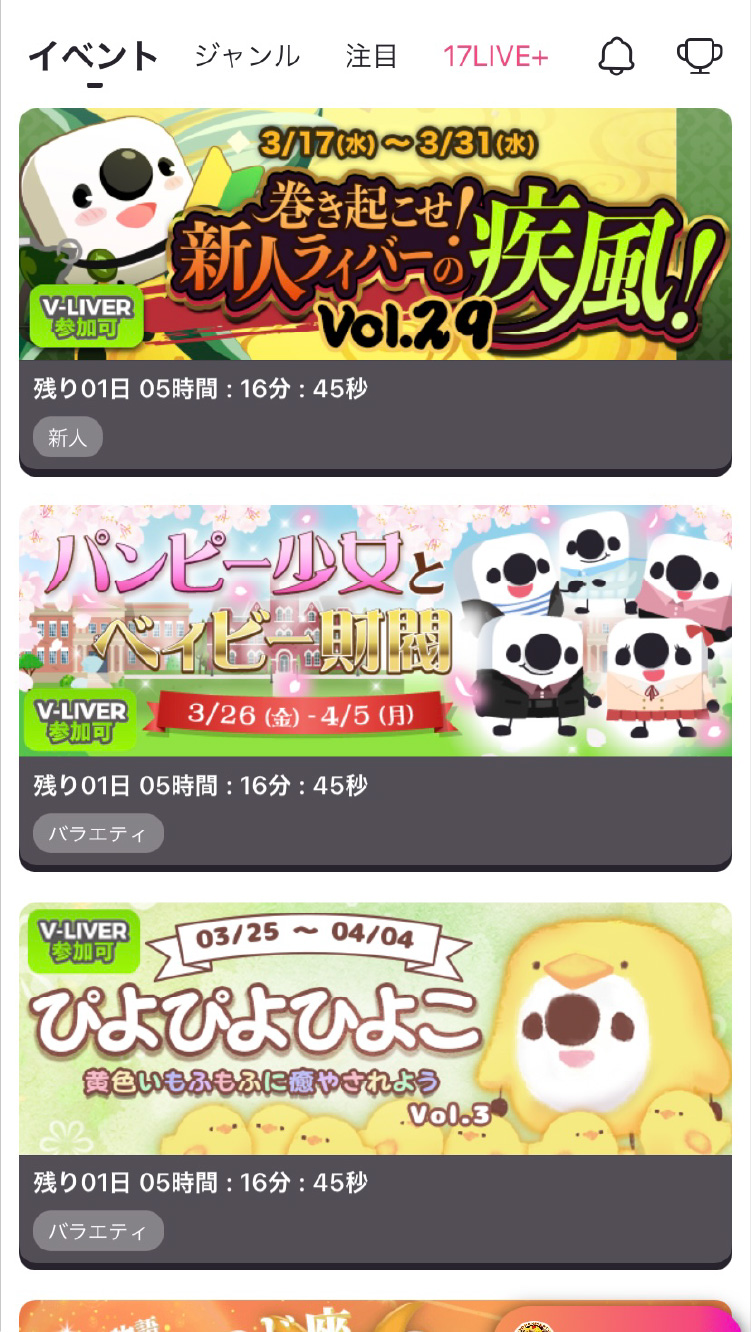Open the trophy rankings icon

click(x=700, y=56)
